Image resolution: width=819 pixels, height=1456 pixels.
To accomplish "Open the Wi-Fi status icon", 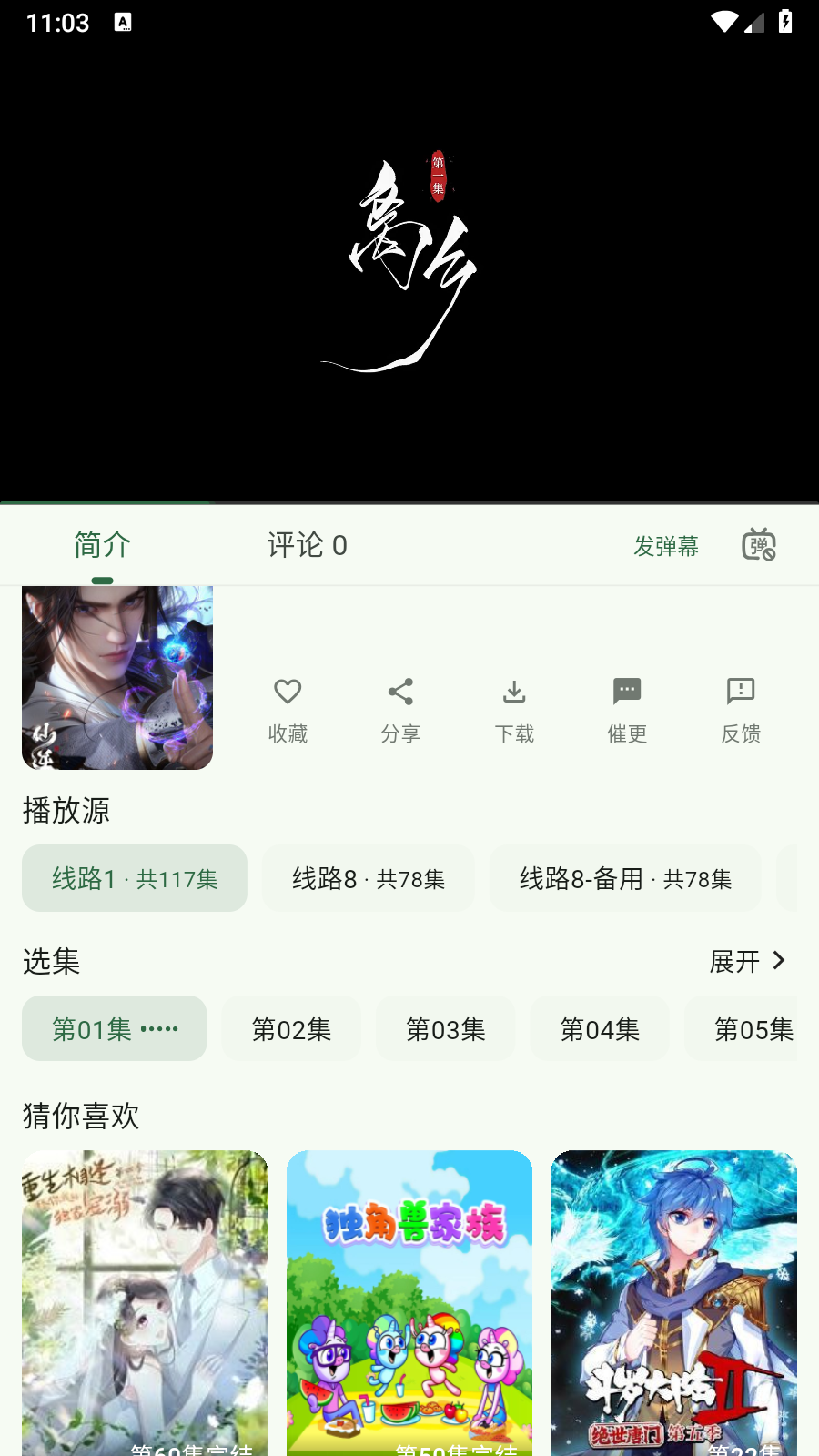I will (724, 22).
